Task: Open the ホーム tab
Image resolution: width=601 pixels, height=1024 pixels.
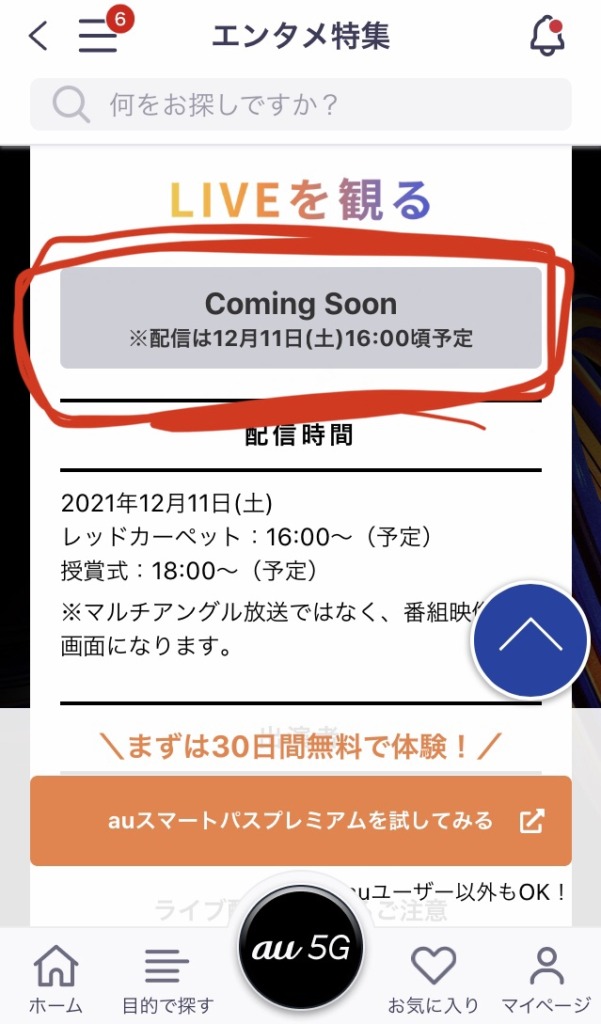Action: pyautogui.click(x=56, y=978)
